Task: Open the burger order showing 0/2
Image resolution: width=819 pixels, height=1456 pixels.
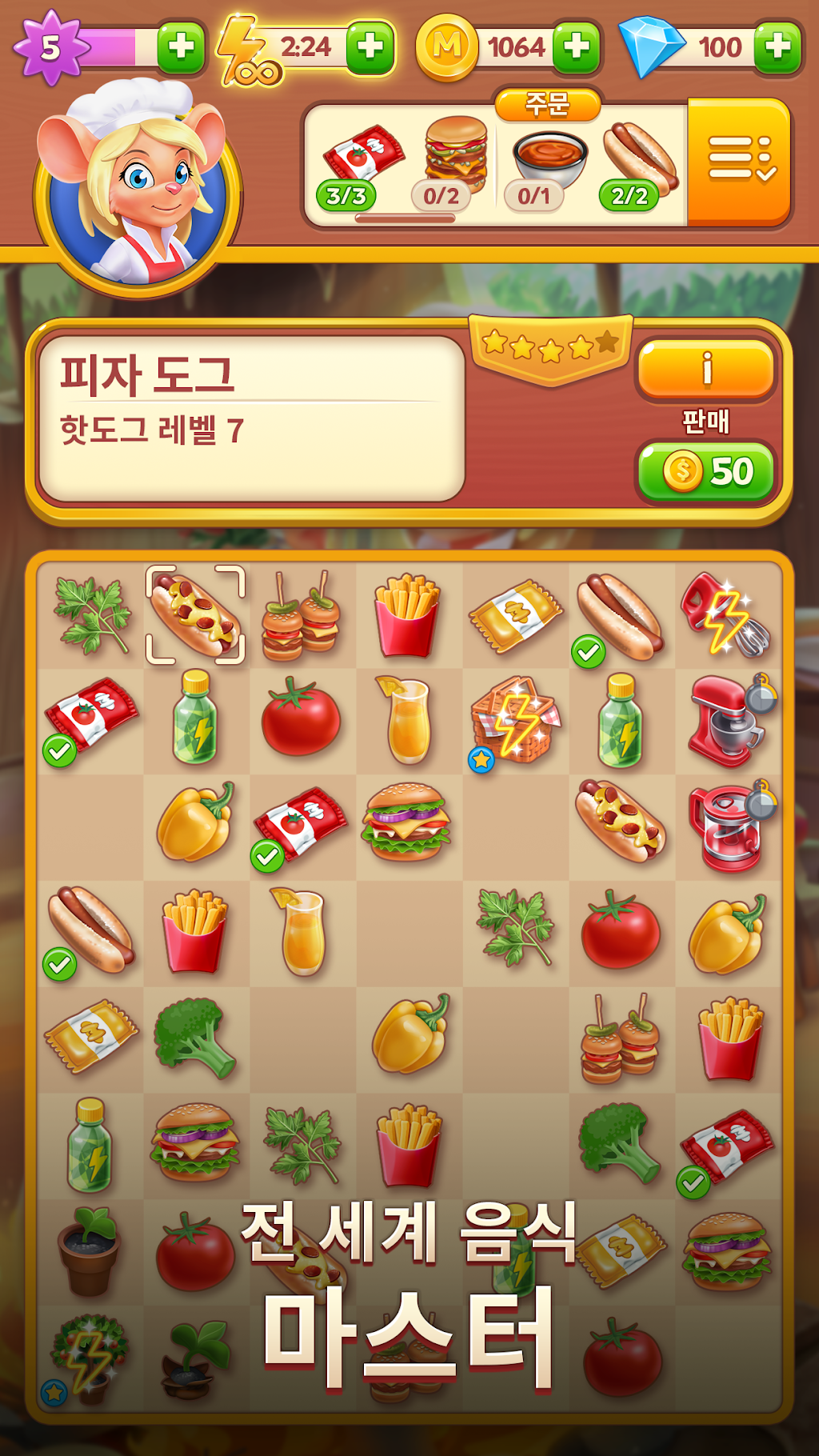Action: pyautogui.click(x=453, y=163)
